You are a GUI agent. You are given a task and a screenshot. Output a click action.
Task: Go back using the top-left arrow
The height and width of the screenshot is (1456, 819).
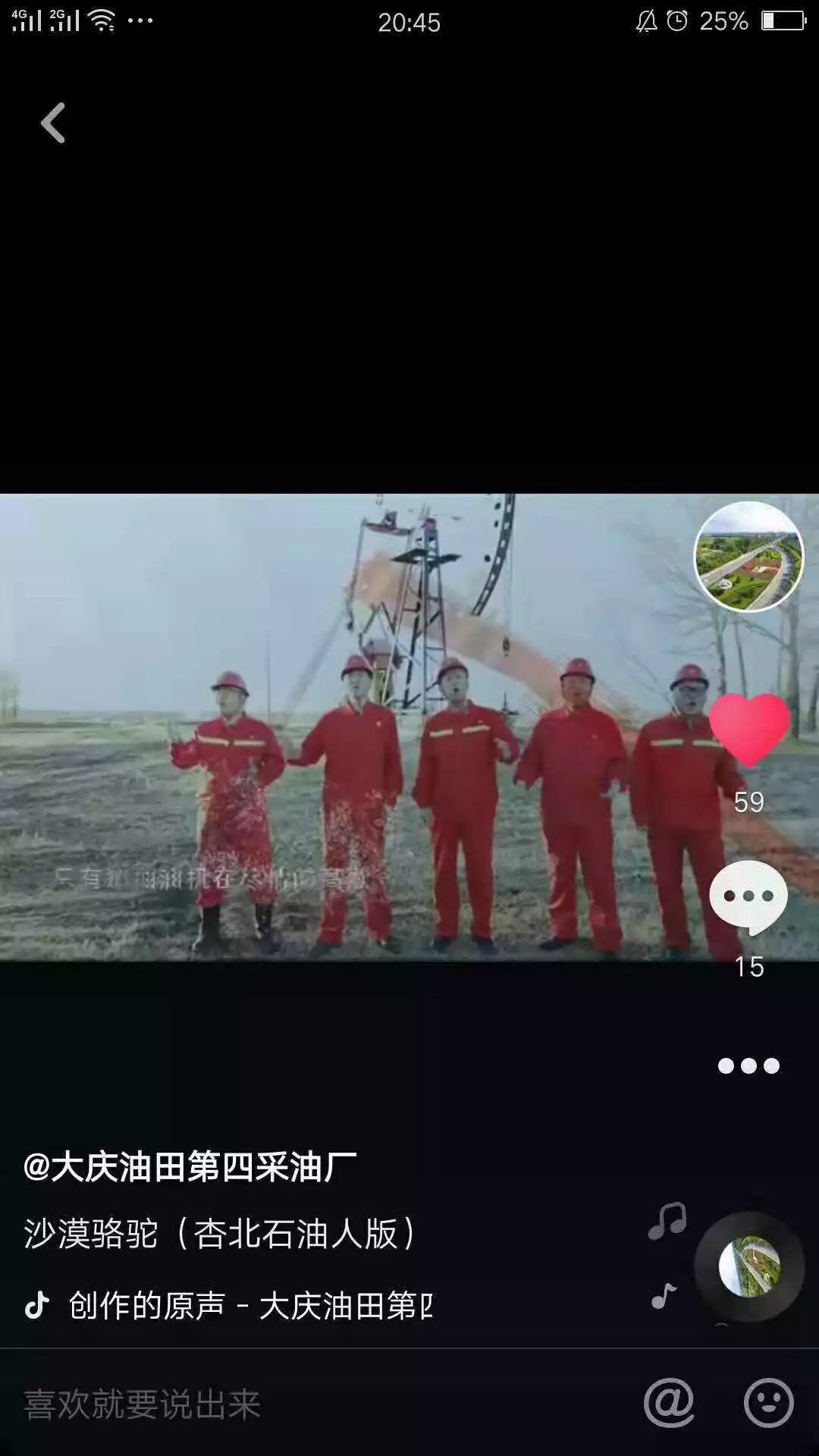point(53,123)
